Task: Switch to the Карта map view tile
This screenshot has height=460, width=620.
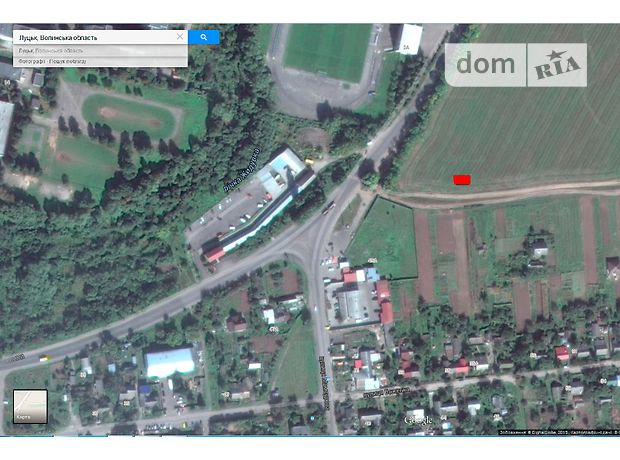Action: coord(30,405)
